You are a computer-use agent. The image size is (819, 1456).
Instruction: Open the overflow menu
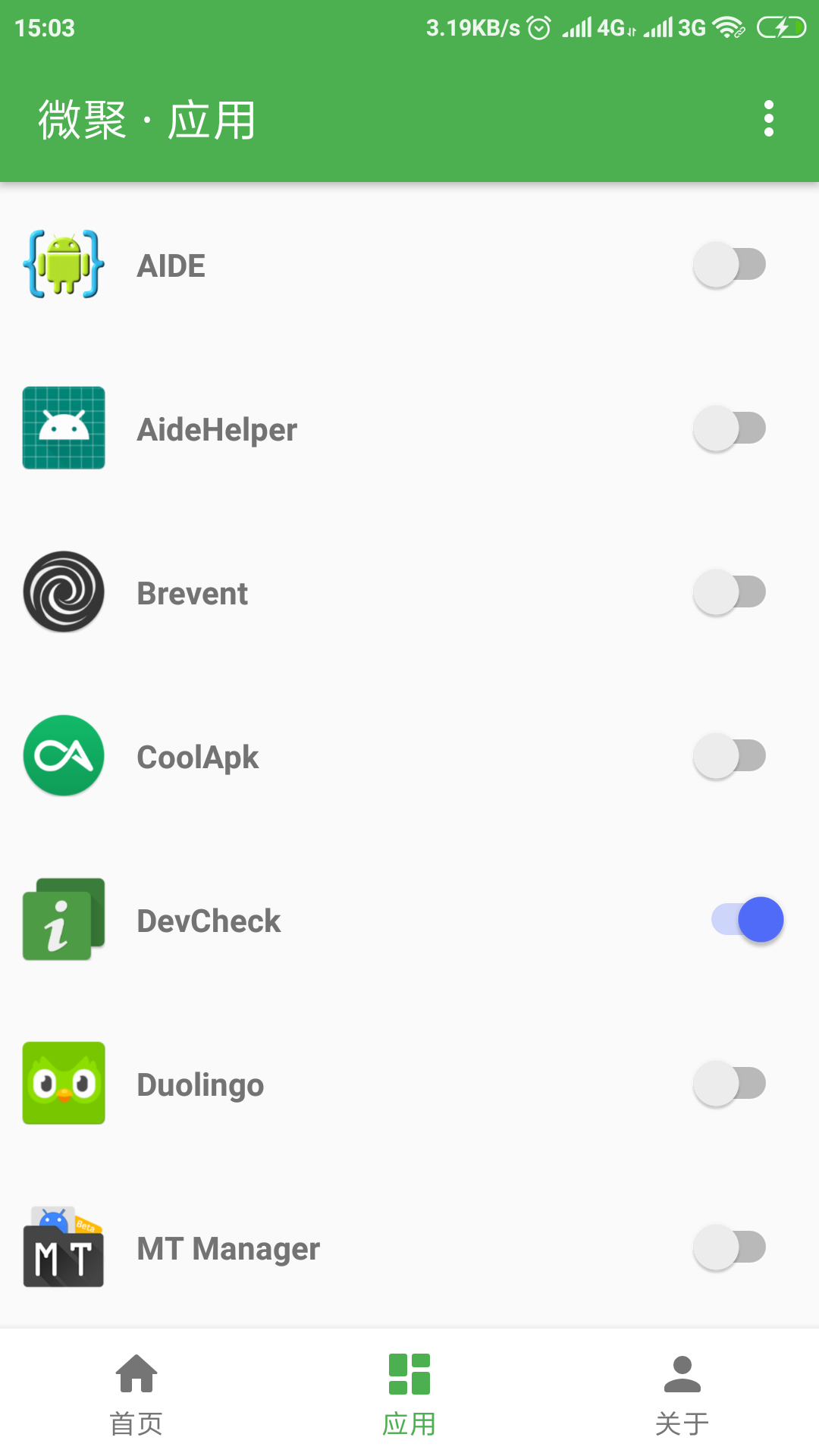click(769, 119)
